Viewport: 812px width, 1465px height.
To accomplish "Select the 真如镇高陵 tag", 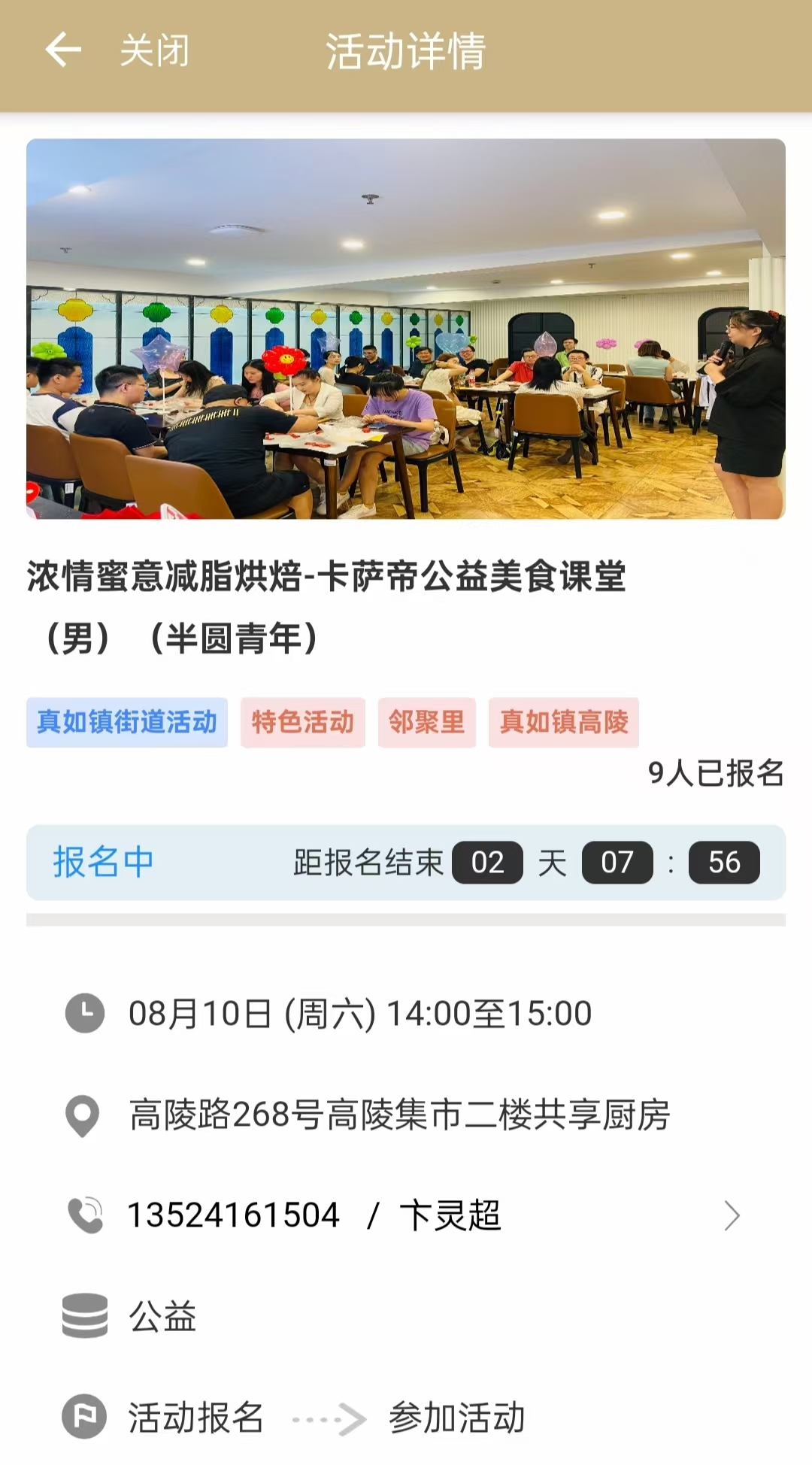I will pyautogui.click(x=563, y=722).
